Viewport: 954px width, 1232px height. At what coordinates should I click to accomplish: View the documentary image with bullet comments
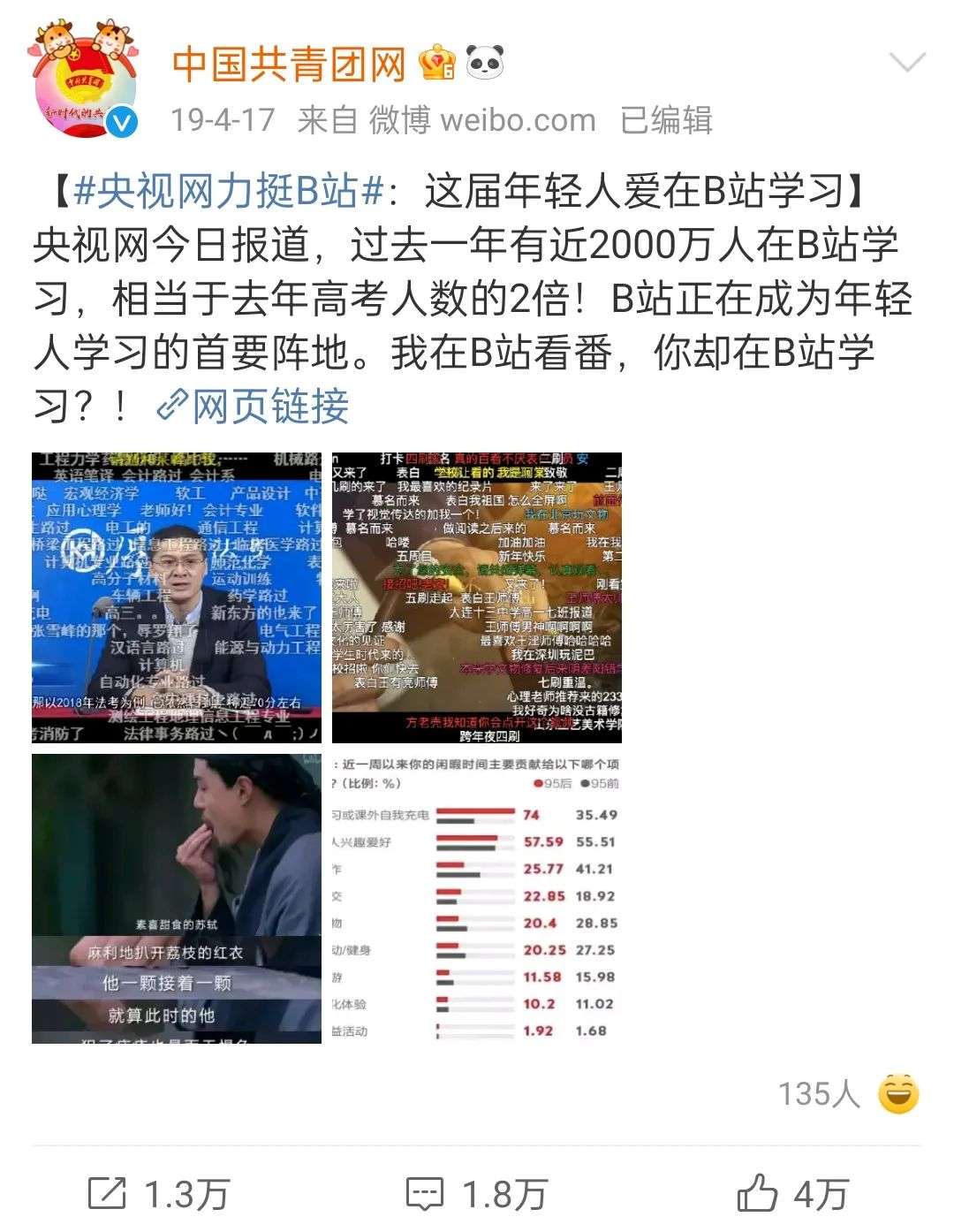click(x=477, y=597)
